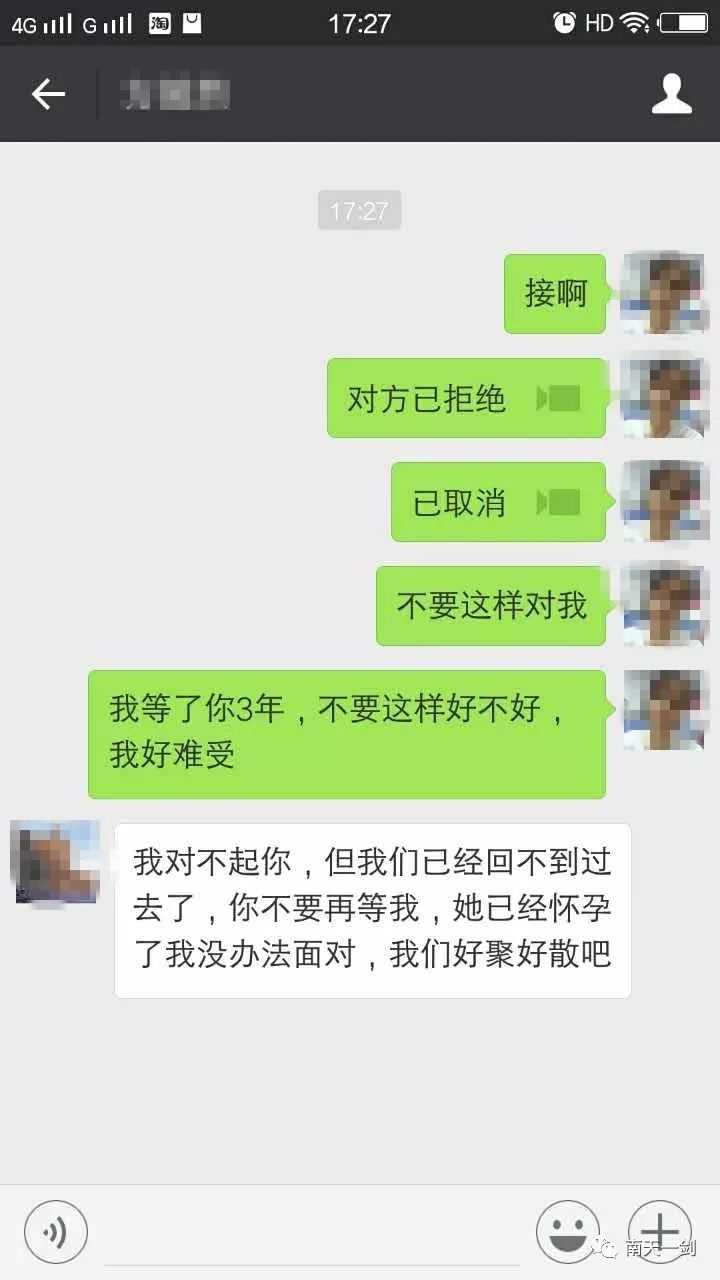This screenshot has width=720, height=1280.
Task: Go back using the top-left arrow
Action: (48, 95)
